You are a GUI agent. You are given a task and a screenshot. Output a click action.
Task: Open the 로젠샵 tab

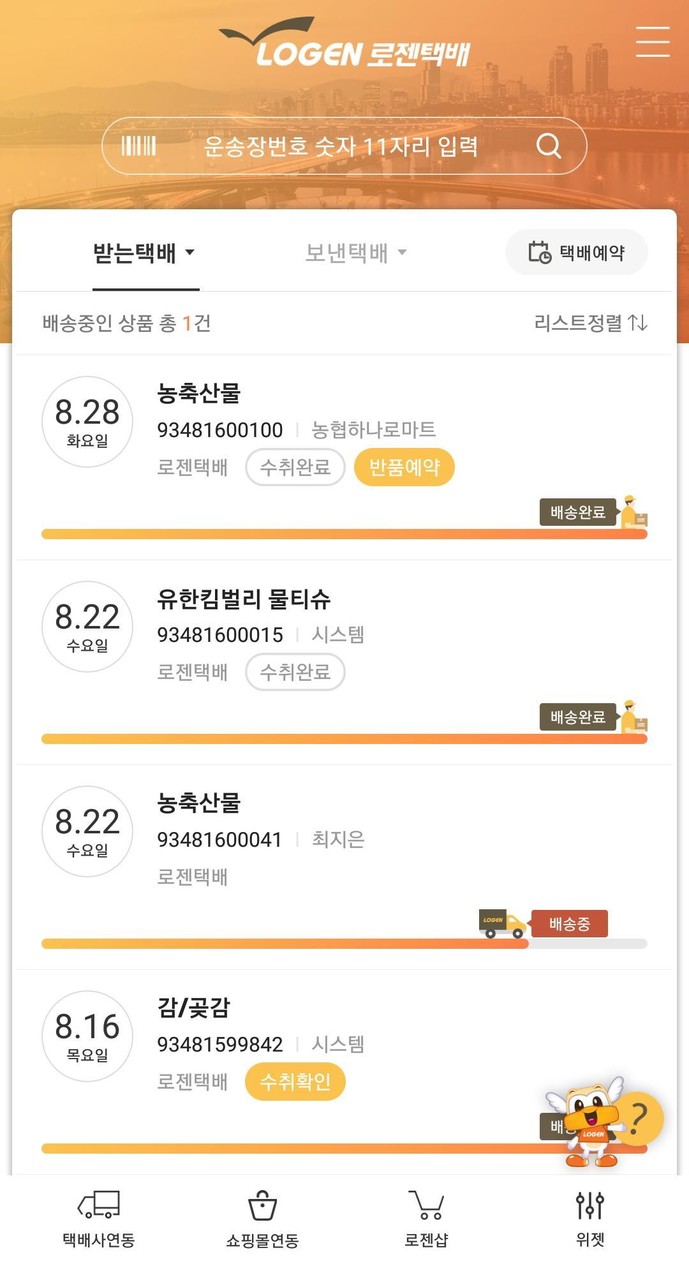pos(426,1220)
